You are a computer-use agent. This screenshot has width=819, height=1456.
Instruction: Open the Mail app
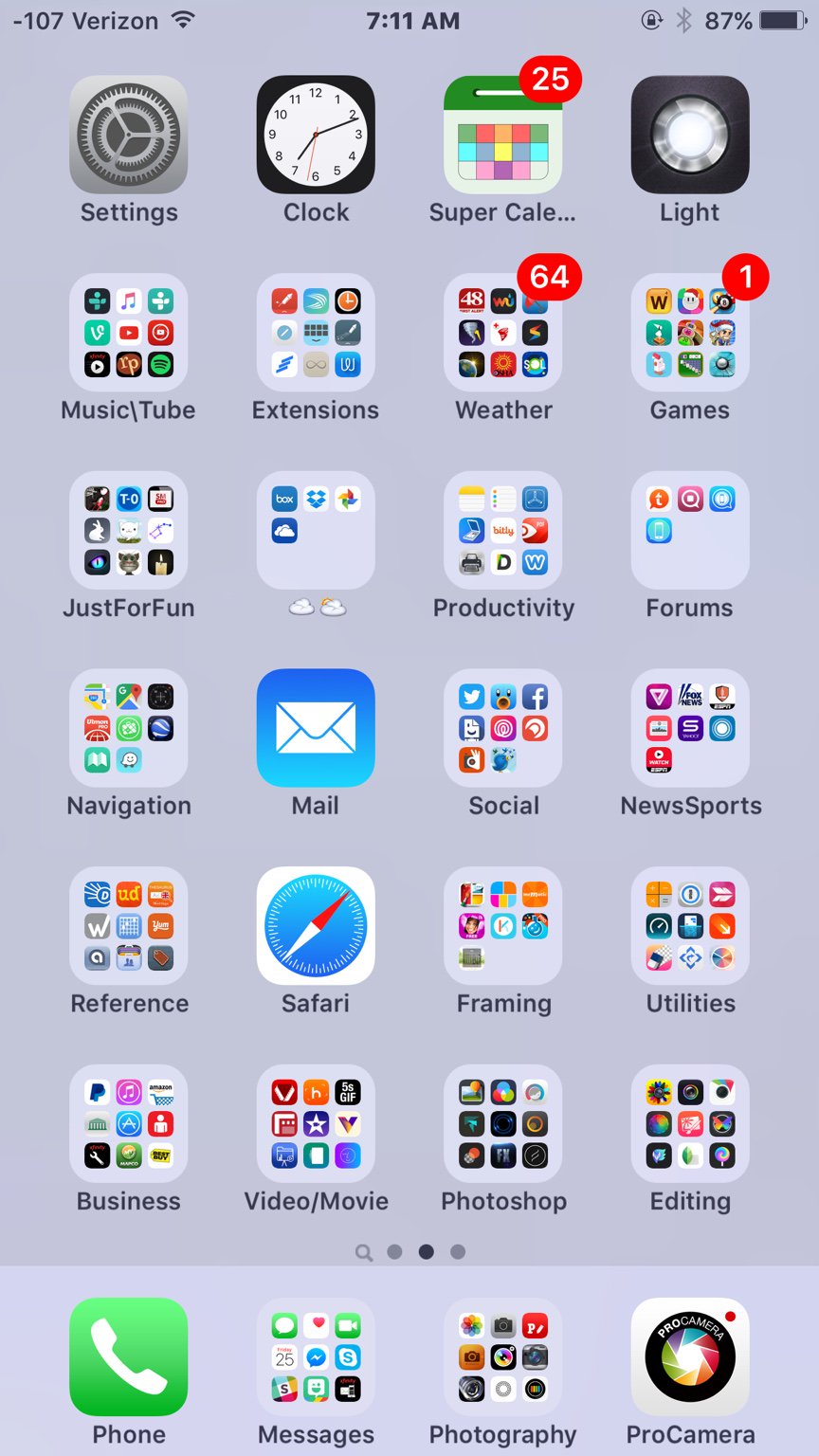click(316, 728)
